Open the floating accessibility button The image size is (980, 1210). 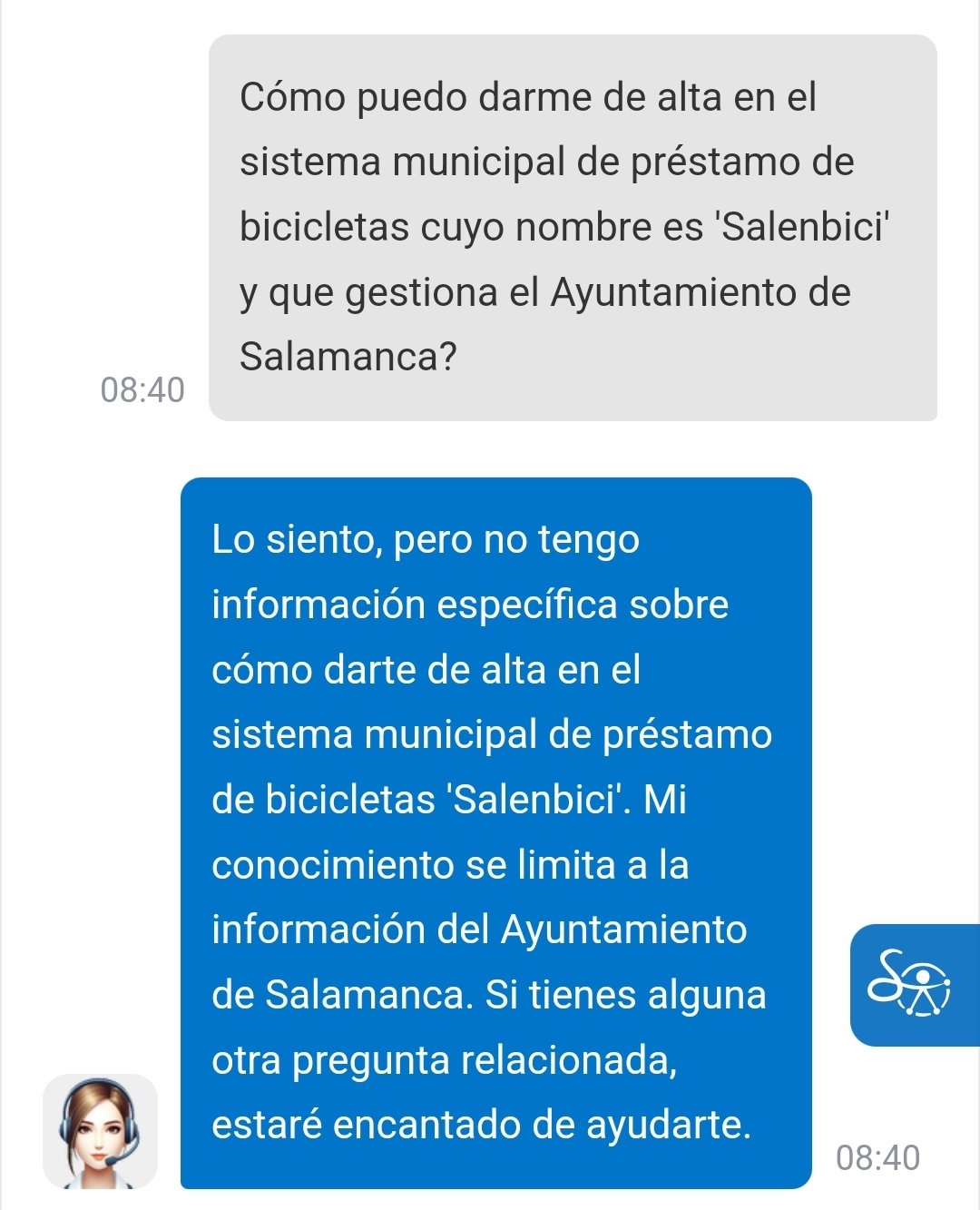[913, 984]
